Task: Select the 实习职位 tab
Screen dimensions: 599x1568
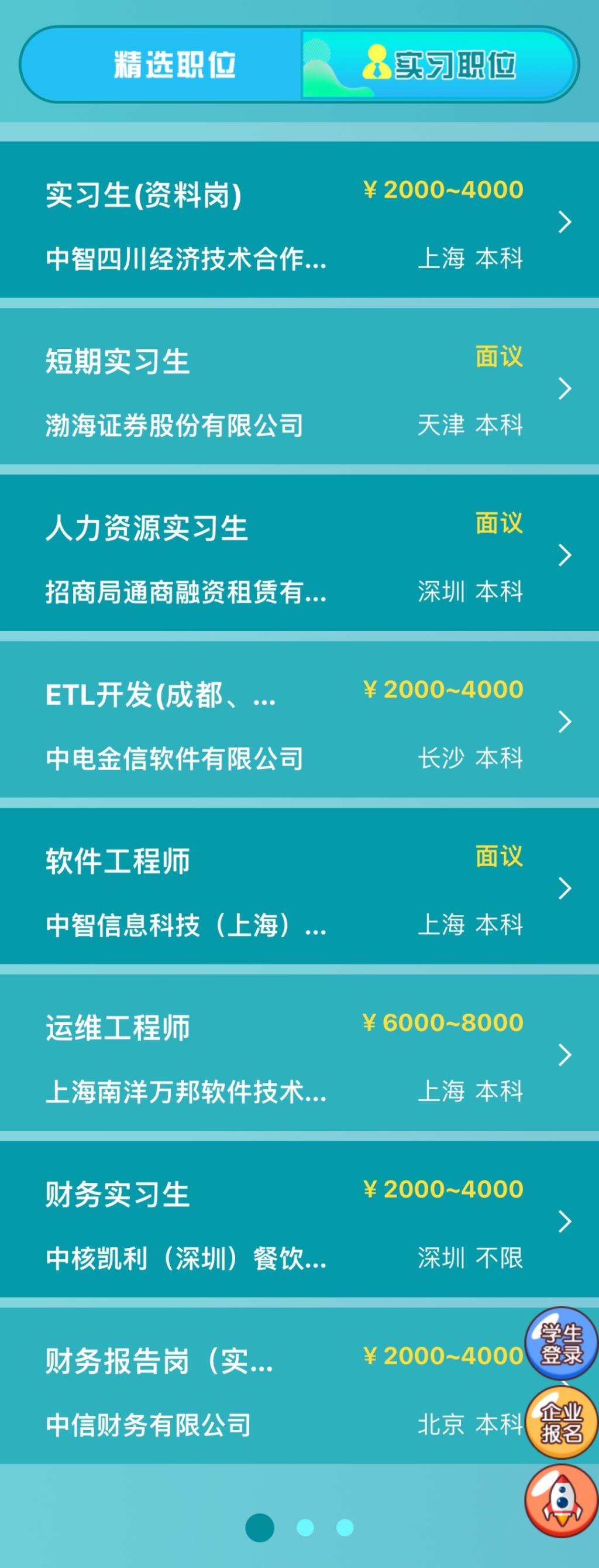Action: [x=438, y=64]
